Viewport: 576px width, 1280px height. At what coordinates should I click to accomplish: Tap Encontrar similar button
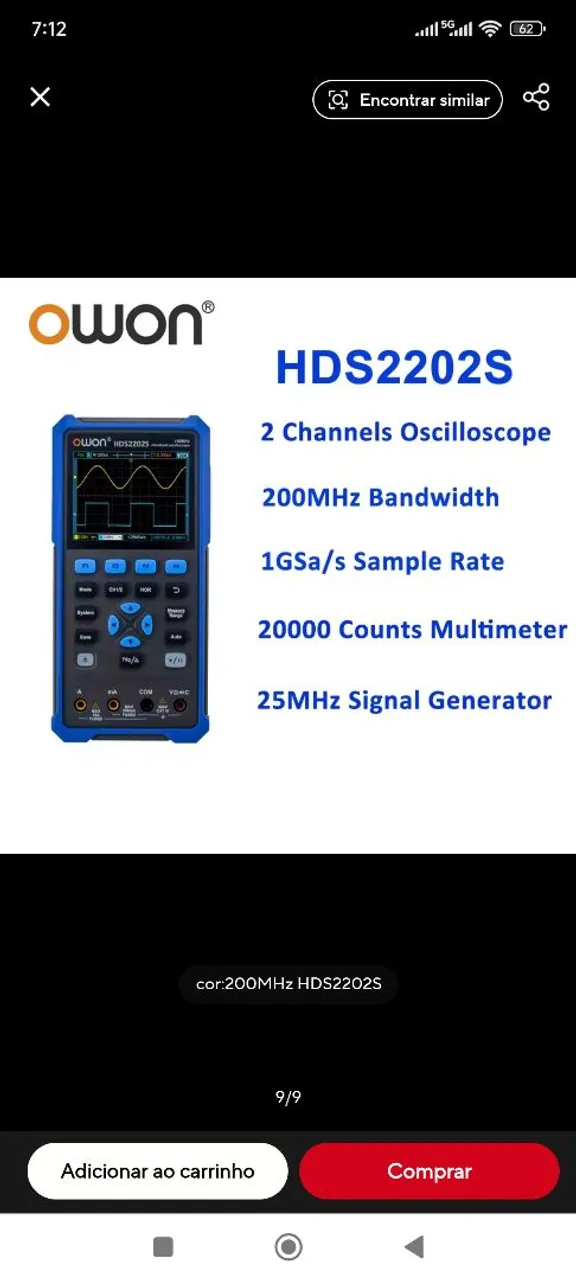(x=408, y=100)
